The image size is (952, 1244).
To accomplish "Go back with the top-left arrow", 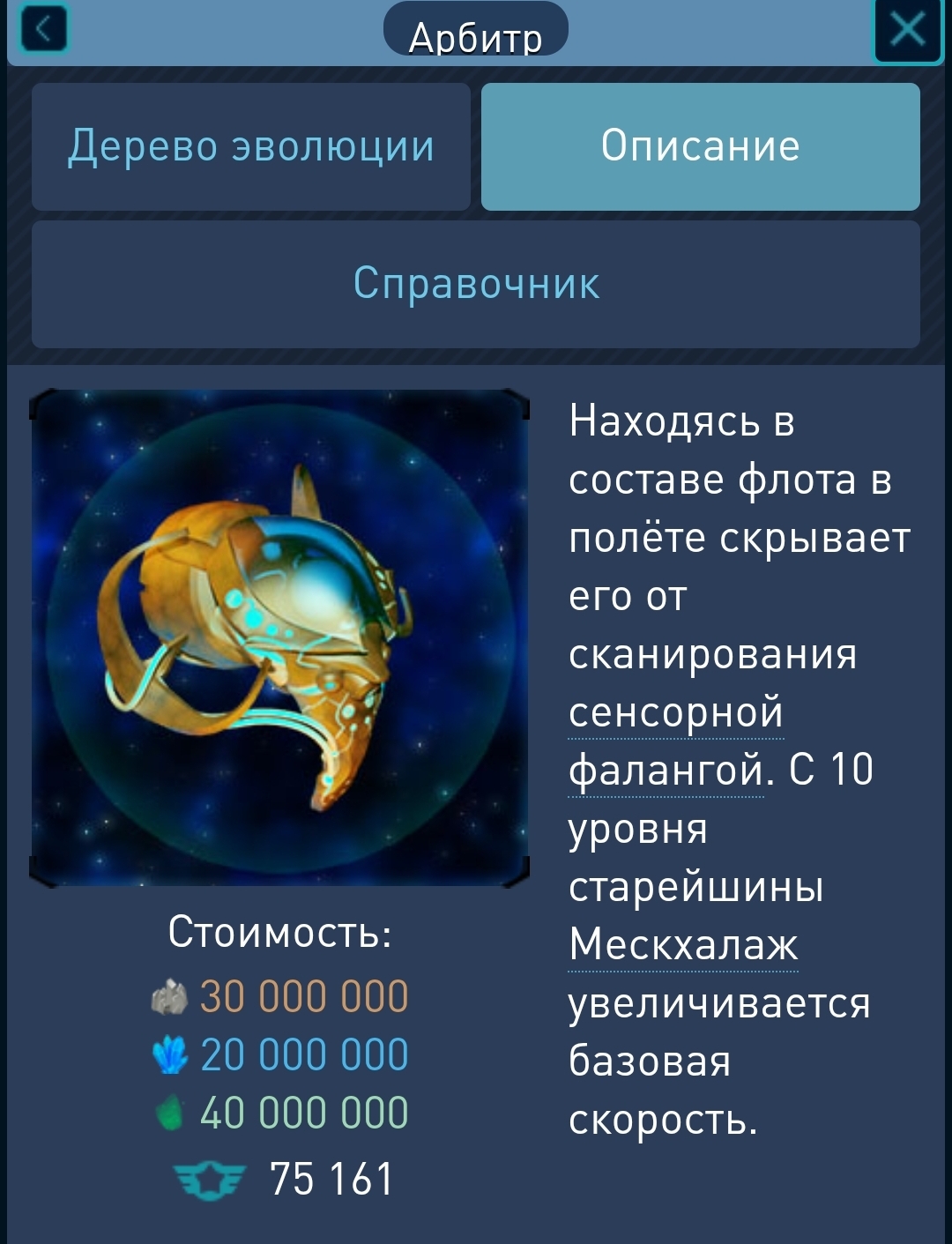I will coord(41,30).
